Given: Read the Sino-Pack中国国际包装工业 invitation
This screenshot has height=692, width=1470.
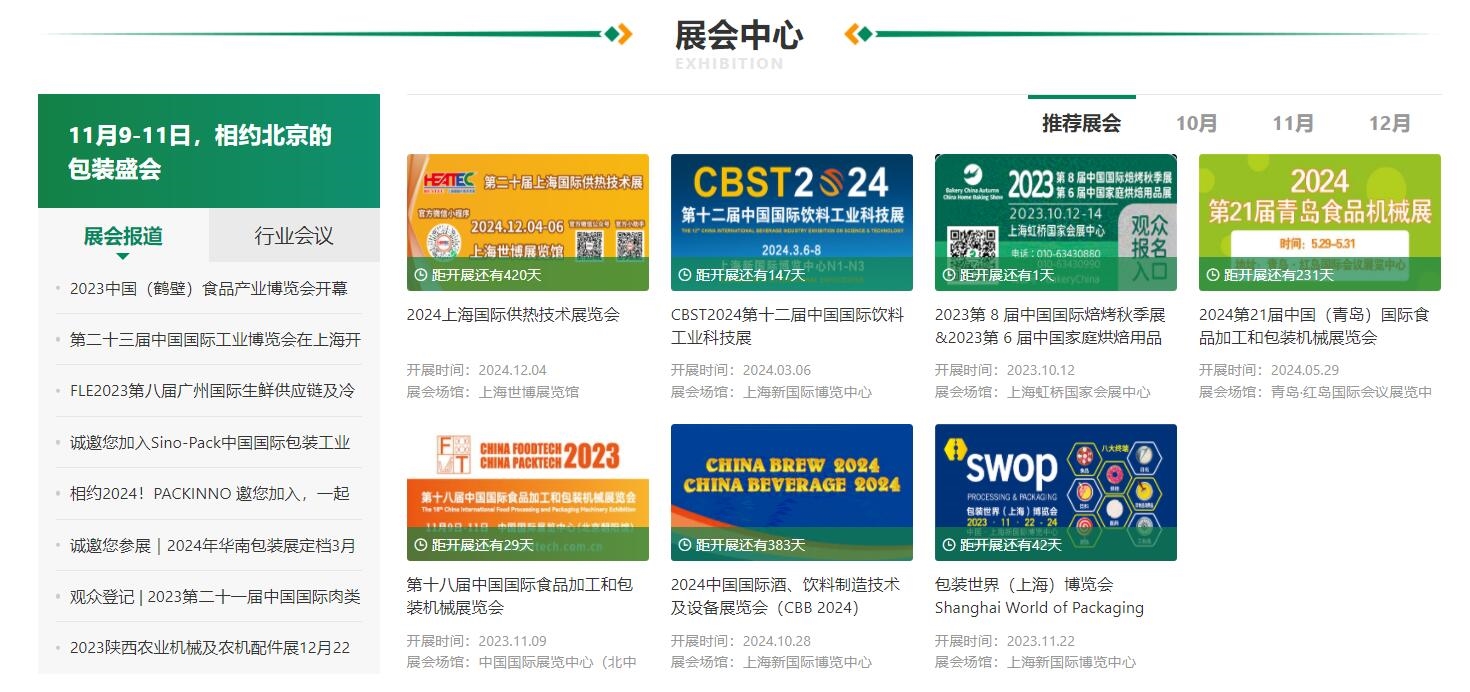Looking at the screenshot, I should [x=209, y=442].
